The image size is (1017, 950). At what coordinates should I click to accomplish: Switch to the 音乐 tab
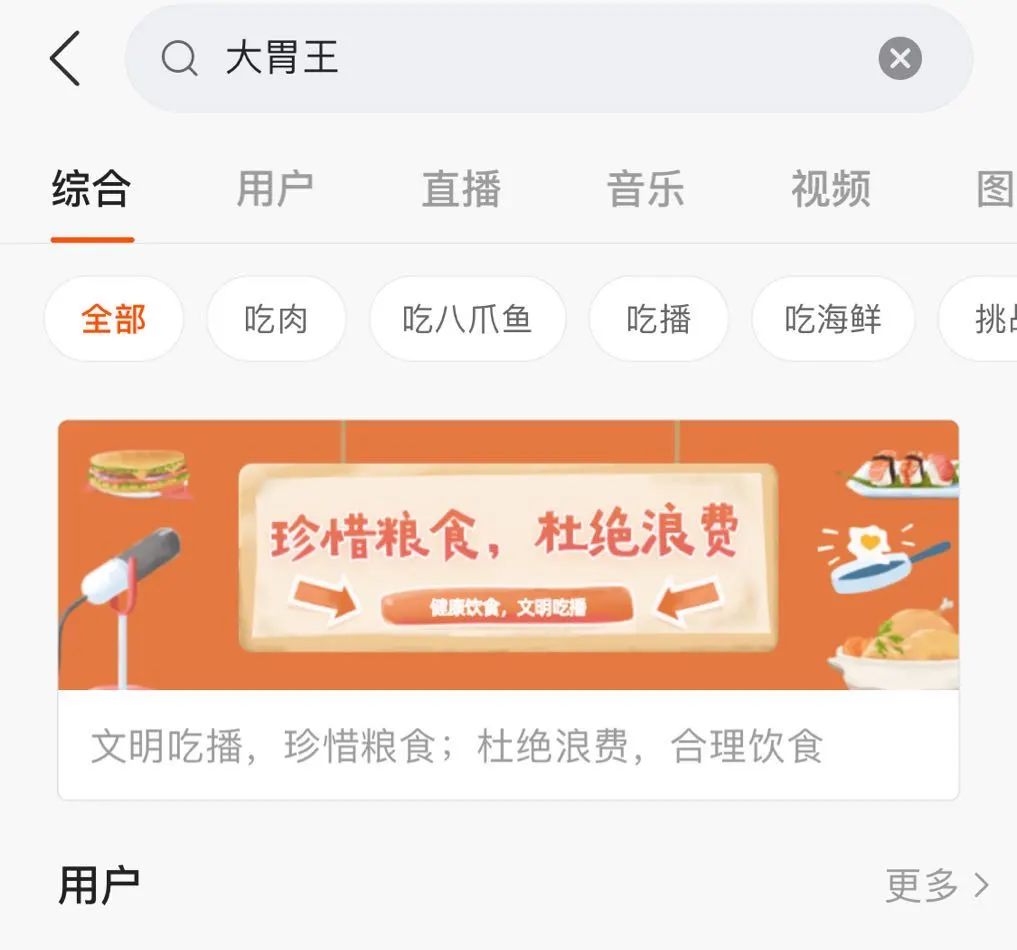point(645,189)
